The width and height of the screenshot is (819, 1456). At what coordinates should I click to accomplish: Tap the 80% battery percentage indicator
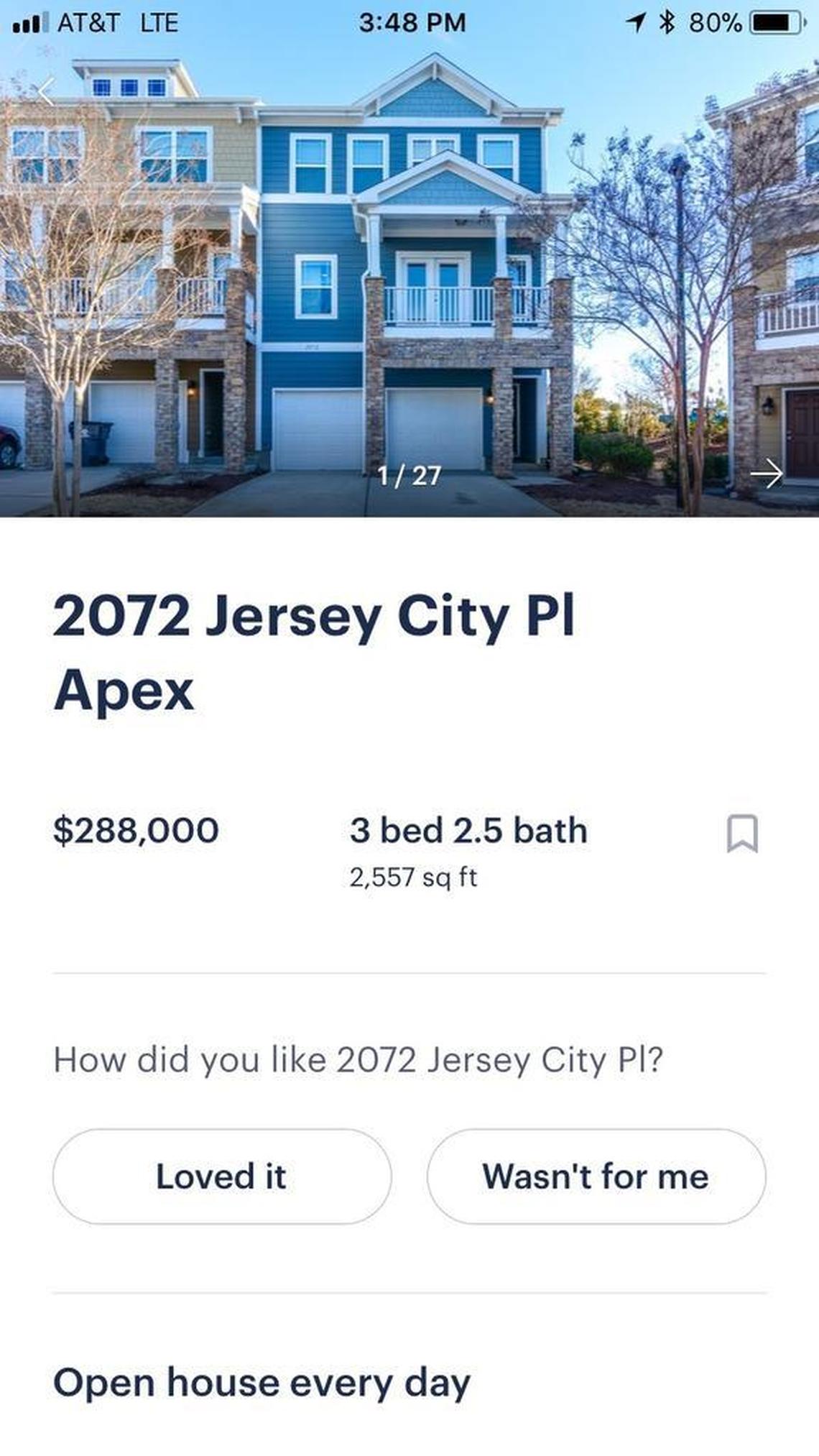pos(714,22)
